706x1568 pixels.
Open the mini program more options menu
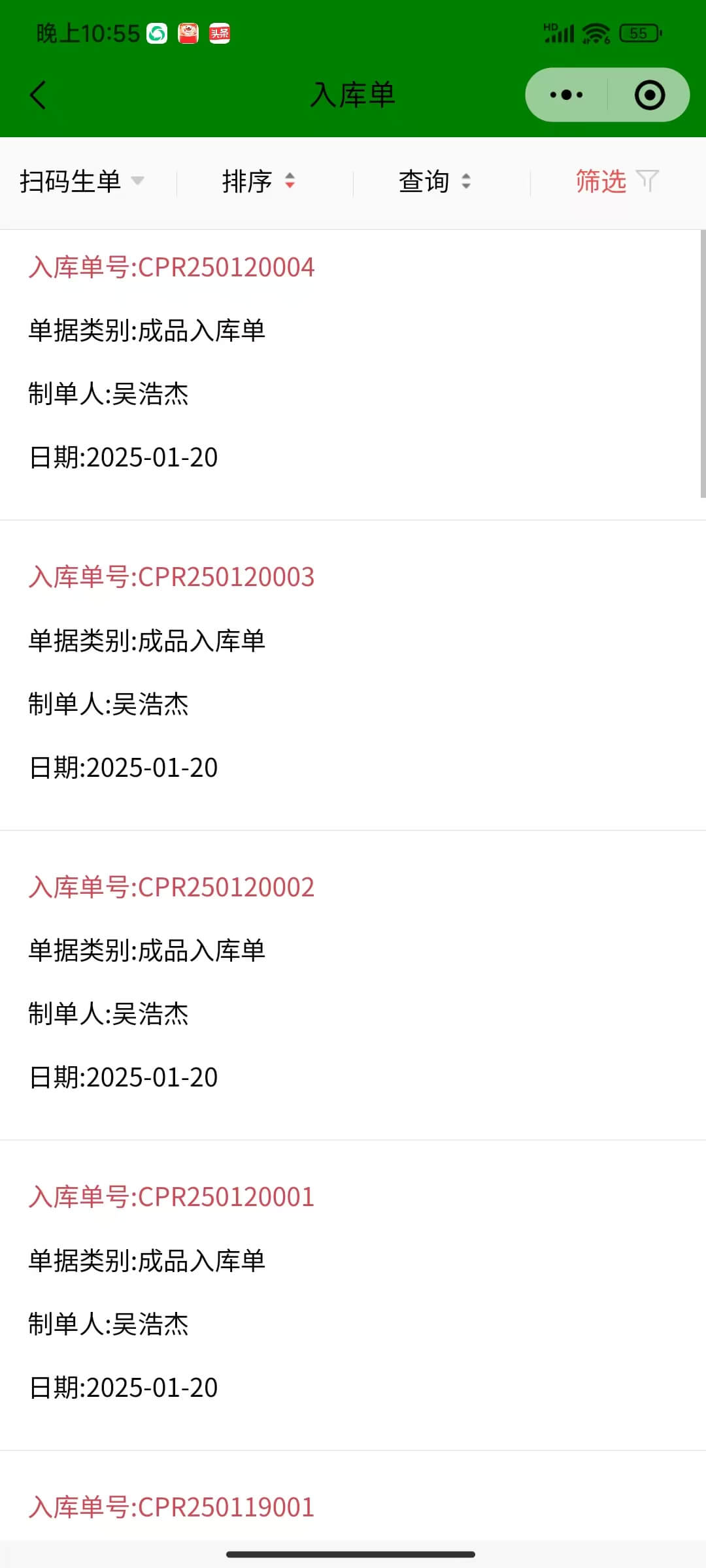click(566, 95)
